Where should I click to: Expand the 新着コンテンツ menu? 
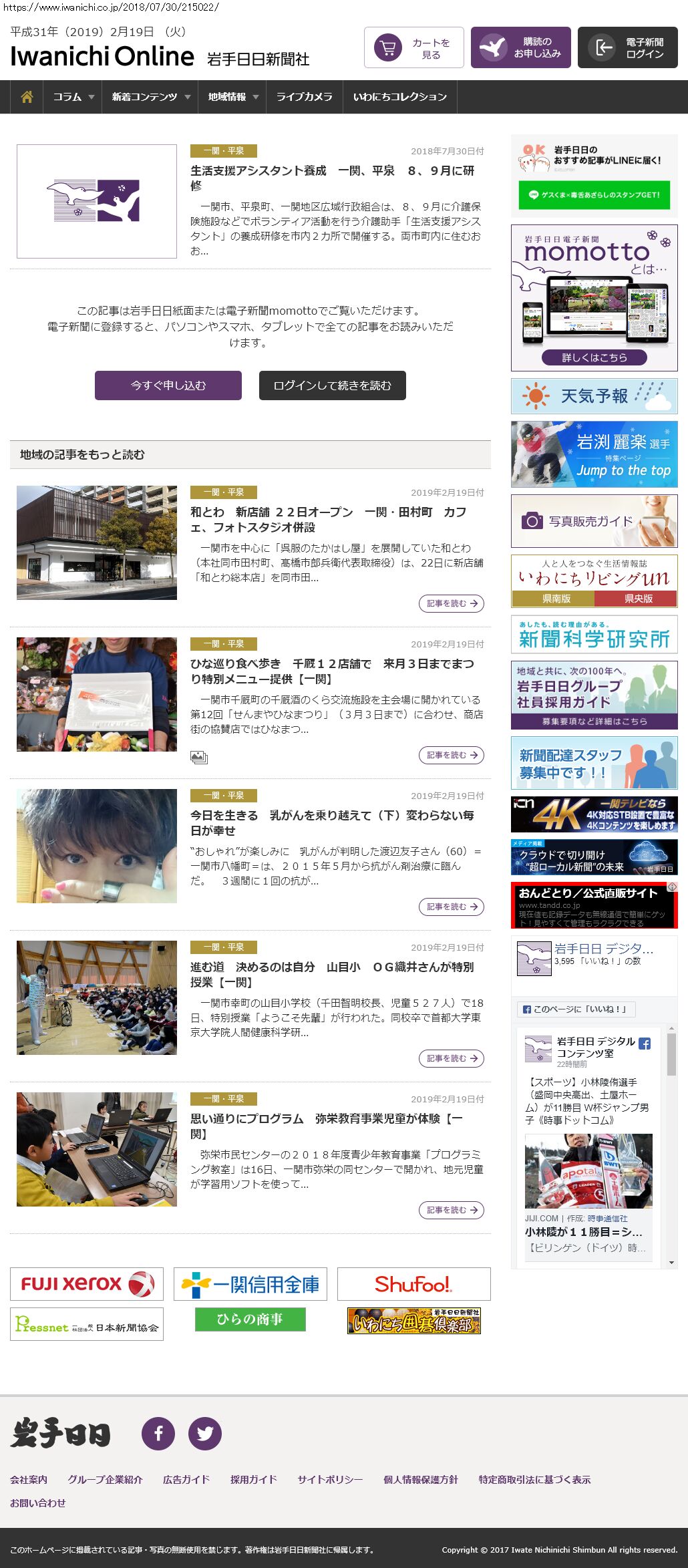[150, 97]
